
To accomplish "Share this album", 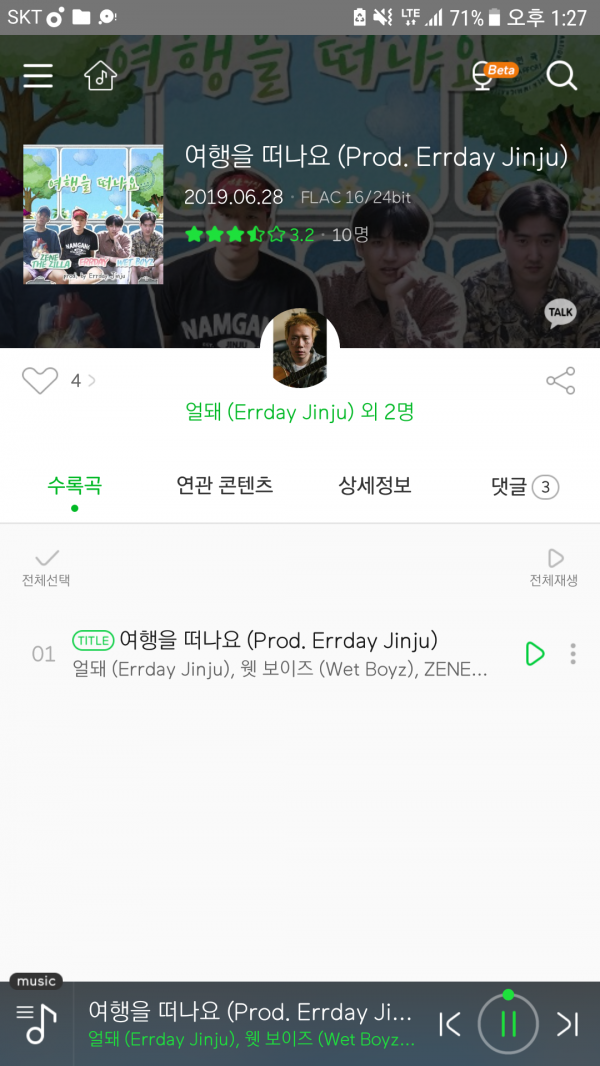I will [560, 380].
